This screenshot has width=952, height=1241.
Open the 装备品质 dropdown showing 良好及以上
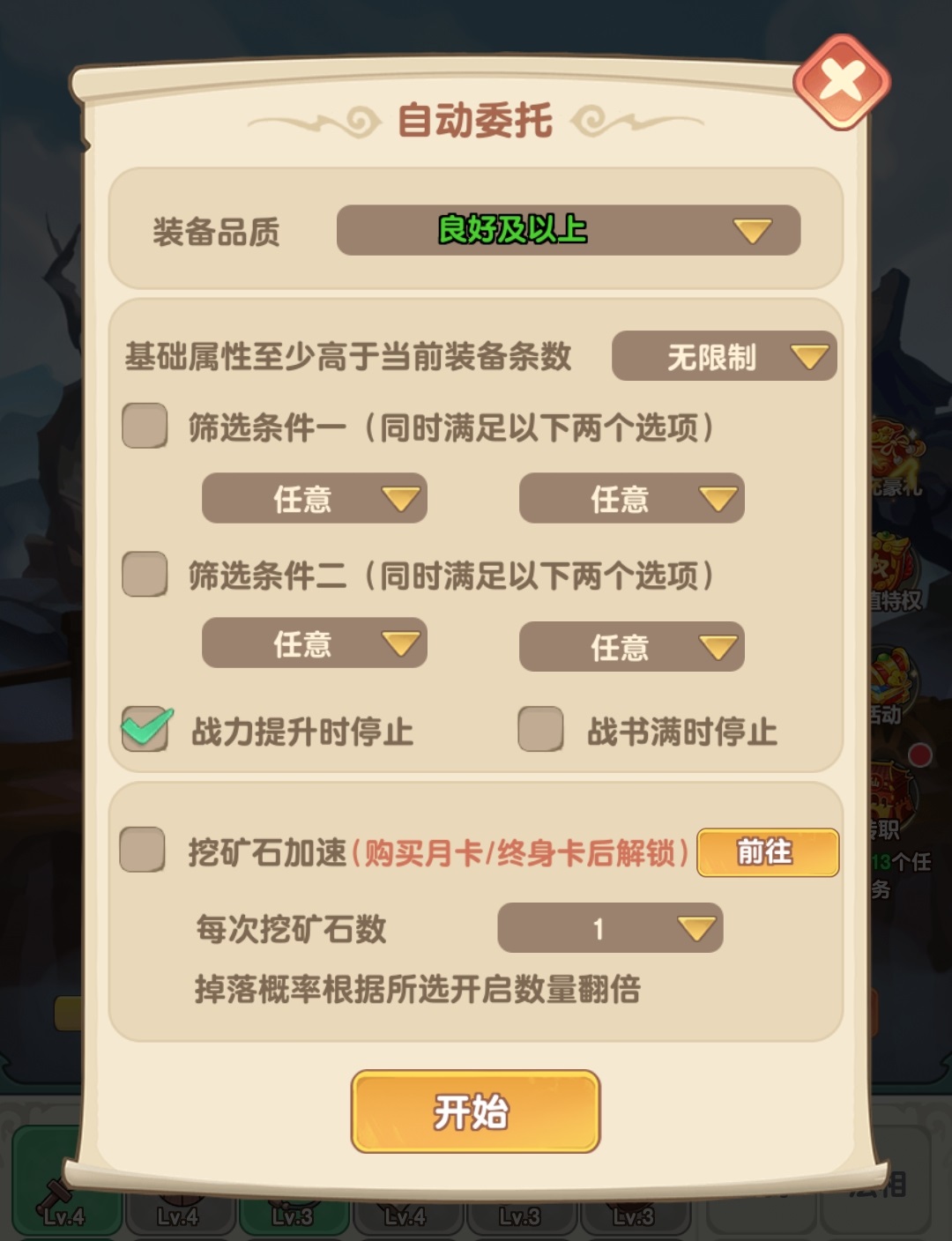pyautogui.click(x=568, y=231)
